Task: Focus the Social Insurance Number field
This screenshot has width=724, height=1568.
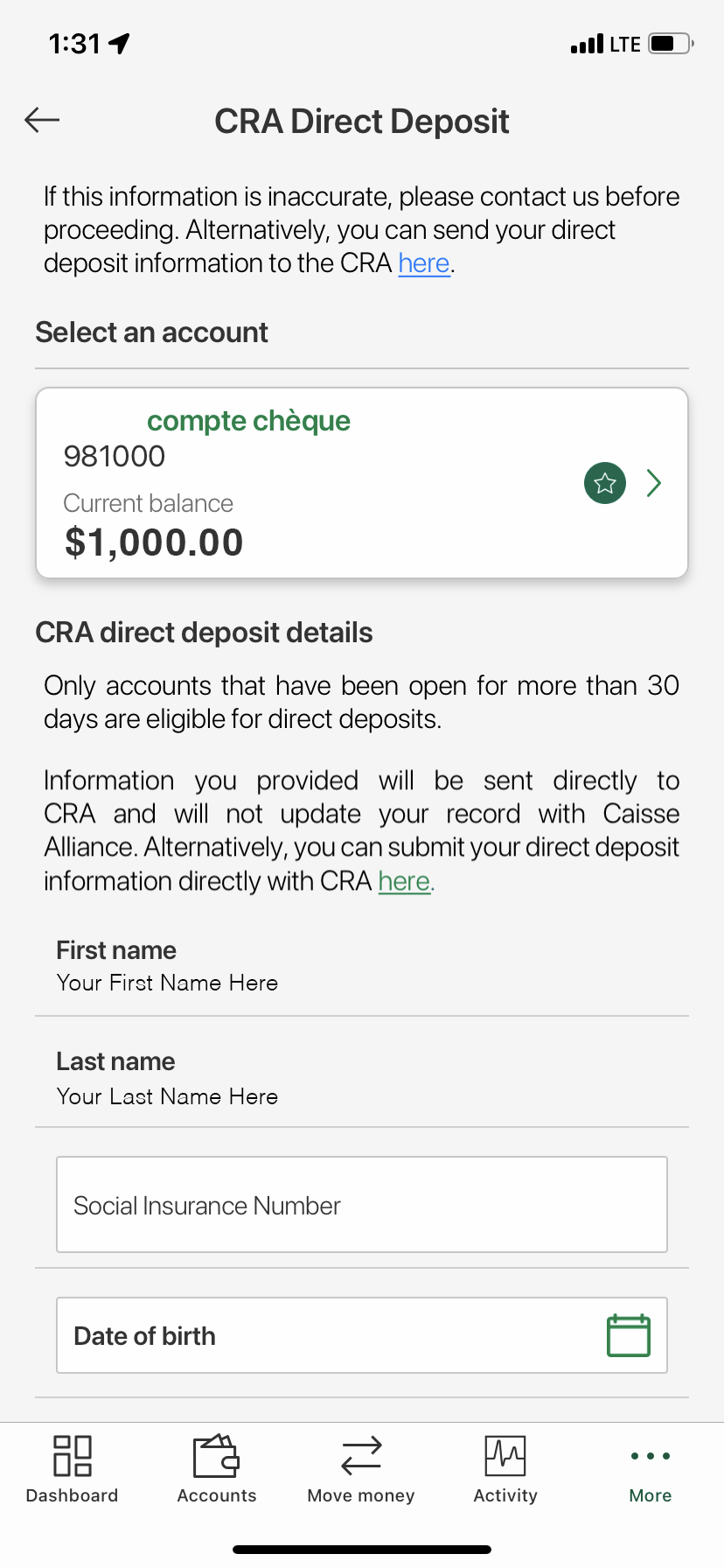Action: click(x=362, y=1205)
